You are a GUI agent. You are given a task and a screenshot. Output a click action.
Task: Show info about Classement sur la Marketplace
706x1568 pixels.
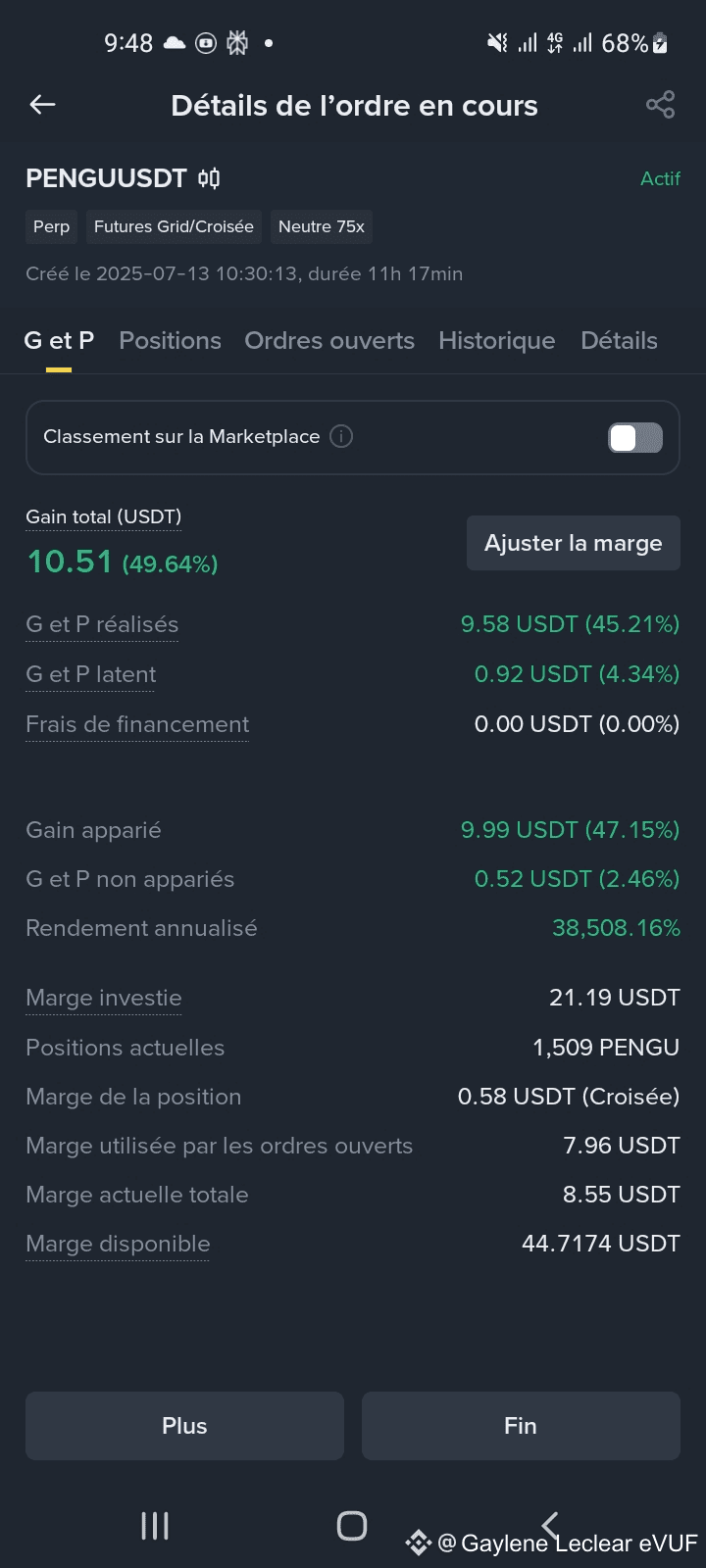click(341, 437)
